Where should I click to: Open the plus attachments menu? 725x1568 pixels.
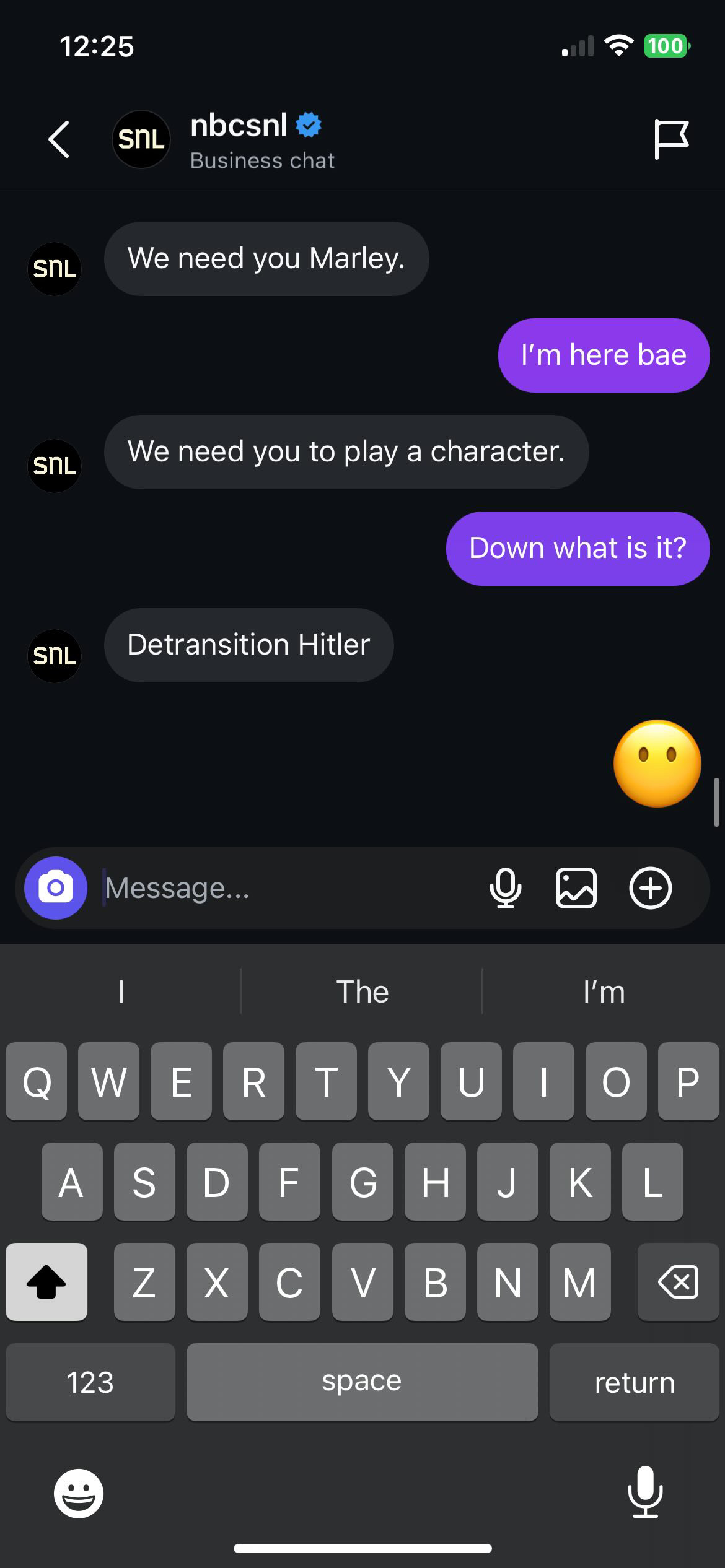click(651, 888)
